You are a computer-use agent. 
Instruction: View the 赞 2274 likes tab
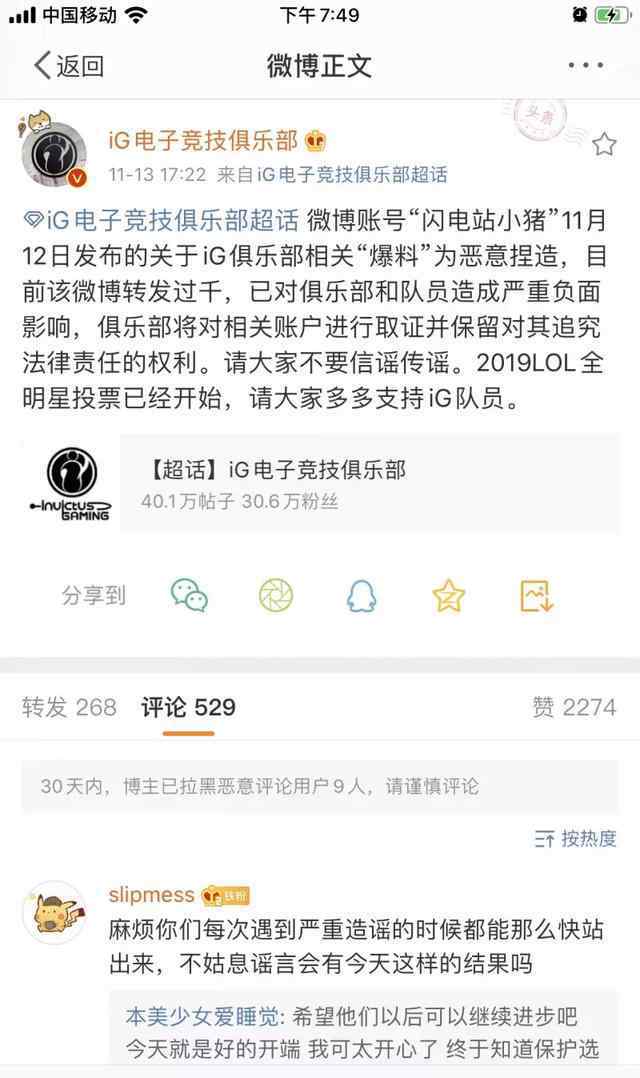click(x=574, y=707)
